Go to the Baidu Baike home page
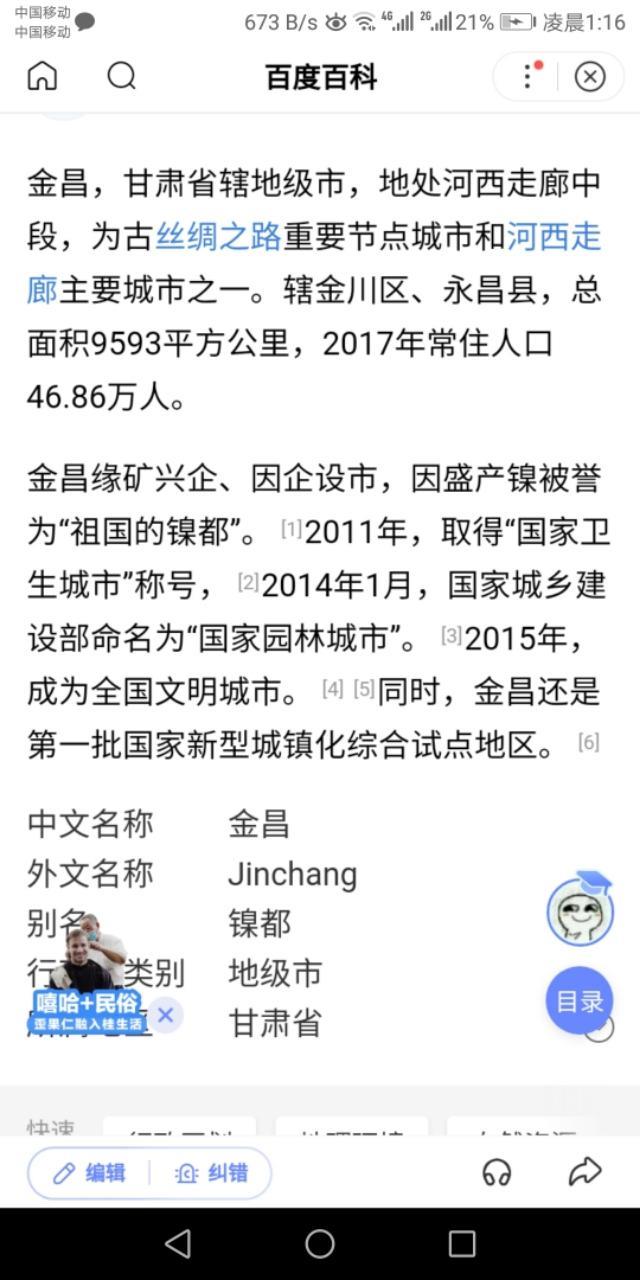Image resolution: width=640 pixels, height=1280 pixels. click(42, 76)
